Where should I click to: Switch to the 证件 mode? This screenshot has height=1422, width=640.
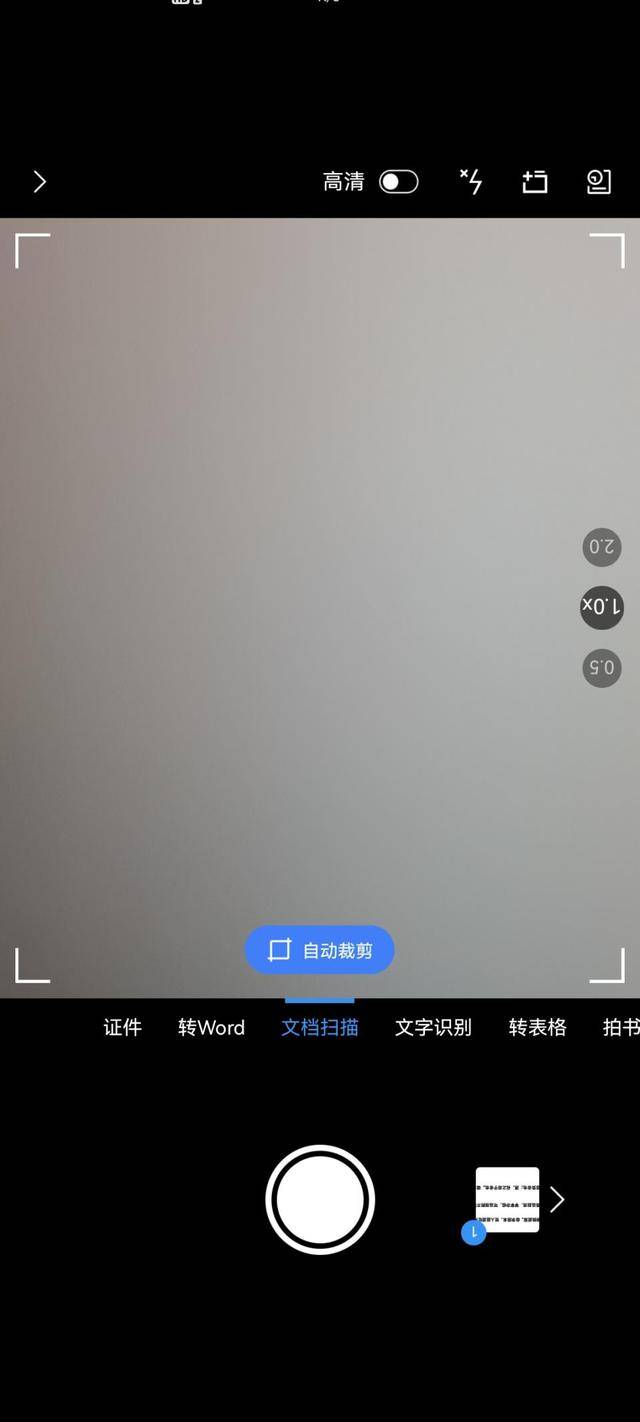point(123,1027)
